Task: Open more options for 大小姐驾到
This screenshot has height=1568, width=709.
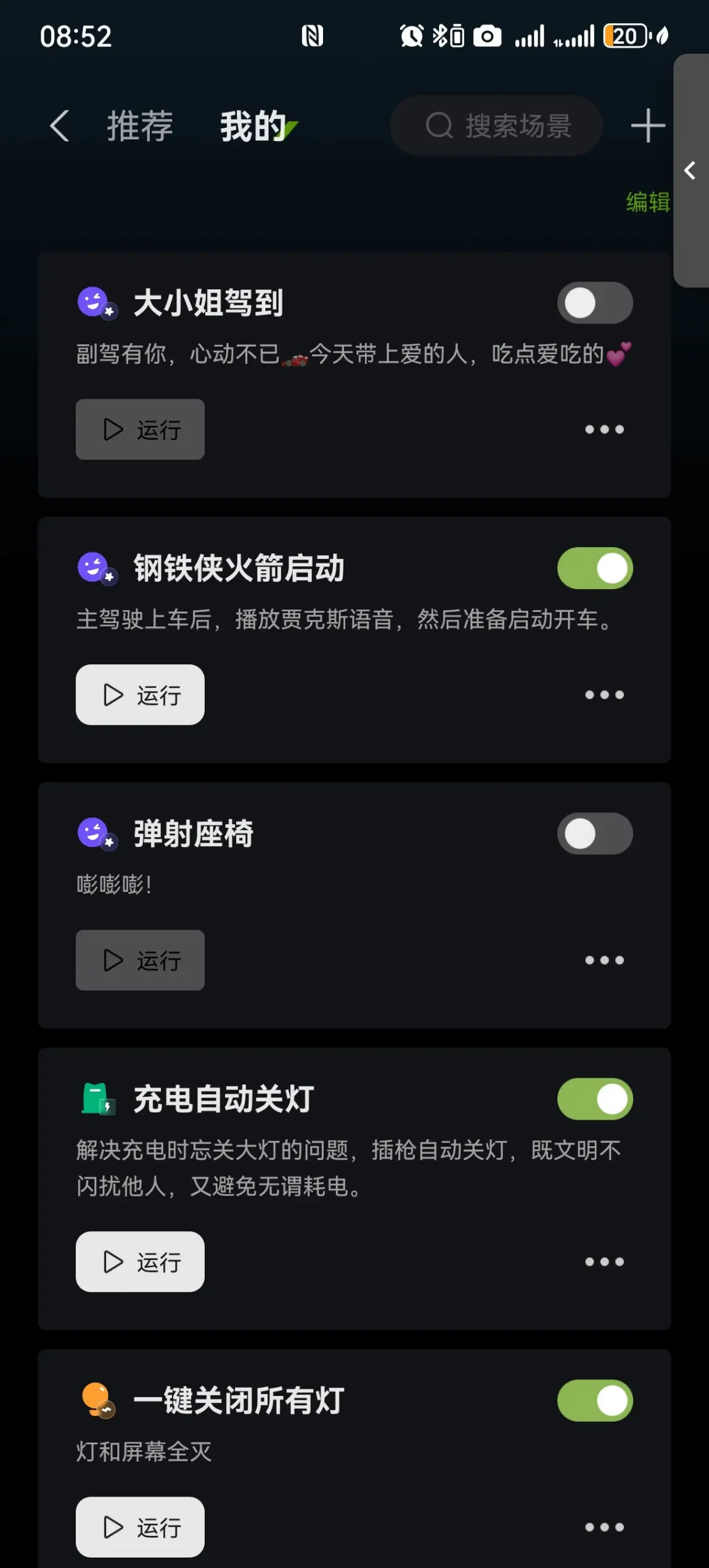Action: pos(604,429)
